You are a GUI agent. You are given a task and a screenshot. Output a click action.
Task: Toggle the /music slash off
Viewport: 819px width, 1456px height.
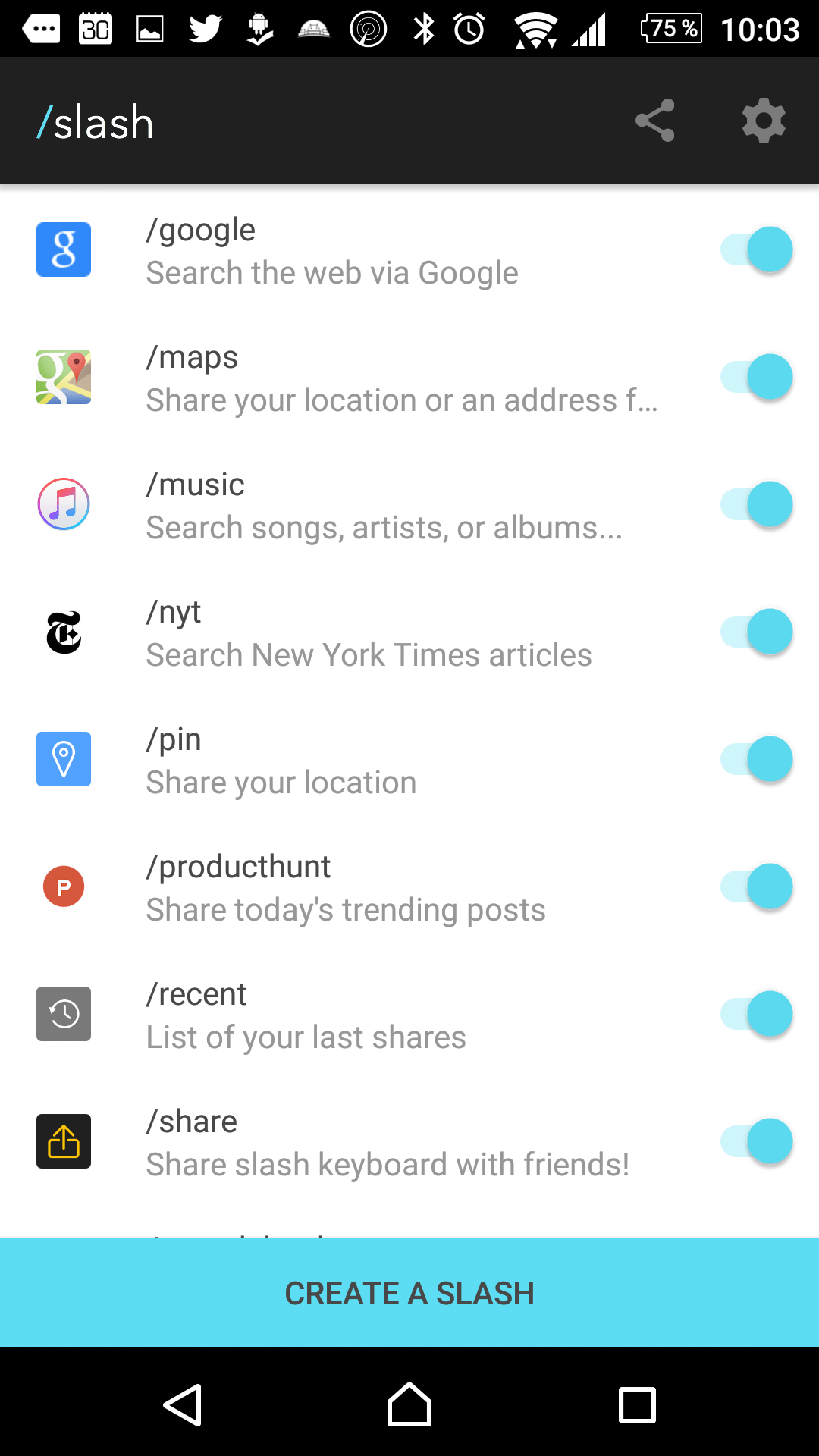point(757,504)
